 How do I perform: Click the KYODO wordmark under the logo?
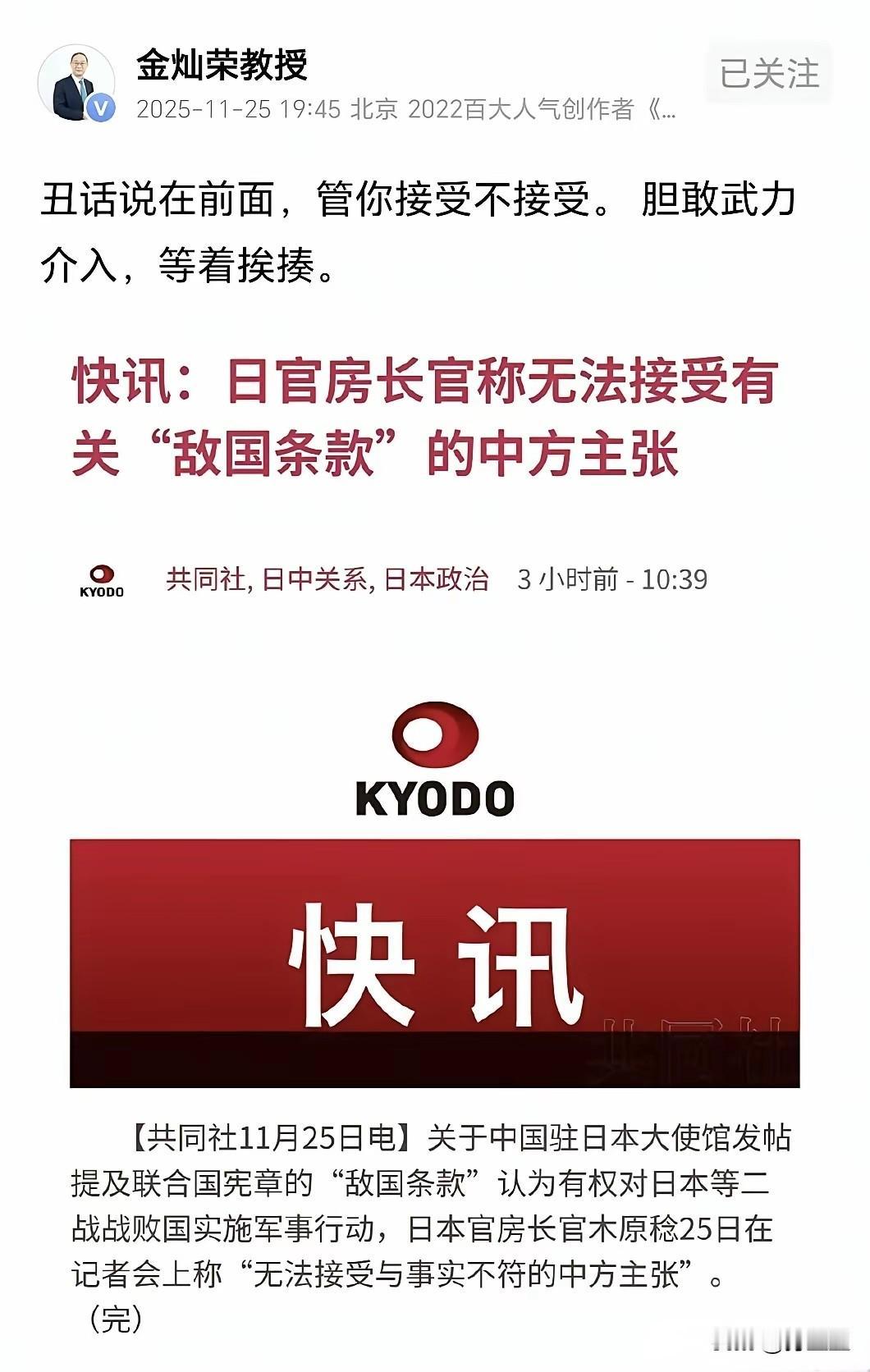[x=434, y=797]
